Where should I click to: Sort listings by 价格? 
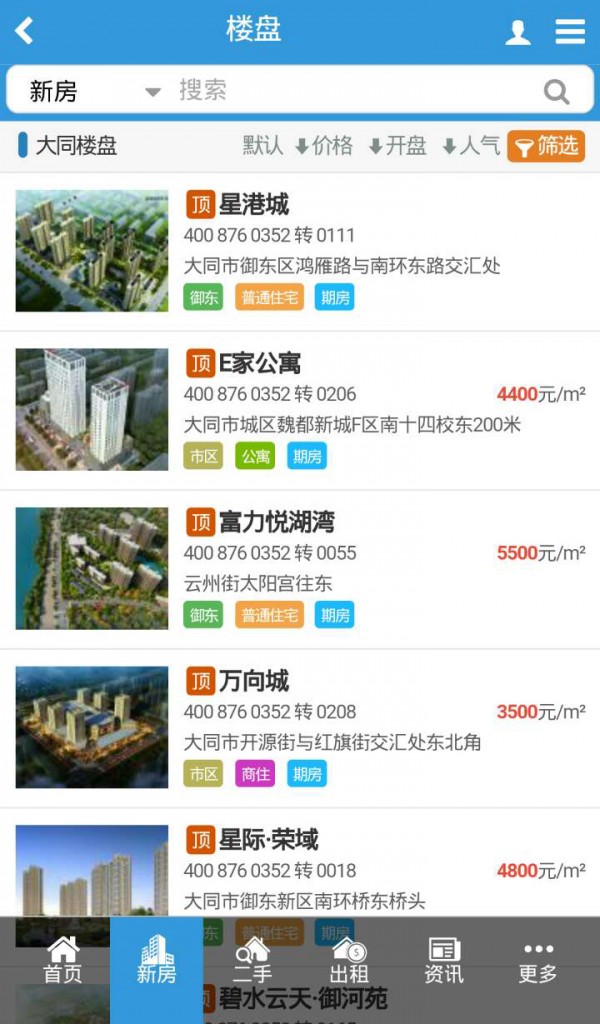point(324,146)
